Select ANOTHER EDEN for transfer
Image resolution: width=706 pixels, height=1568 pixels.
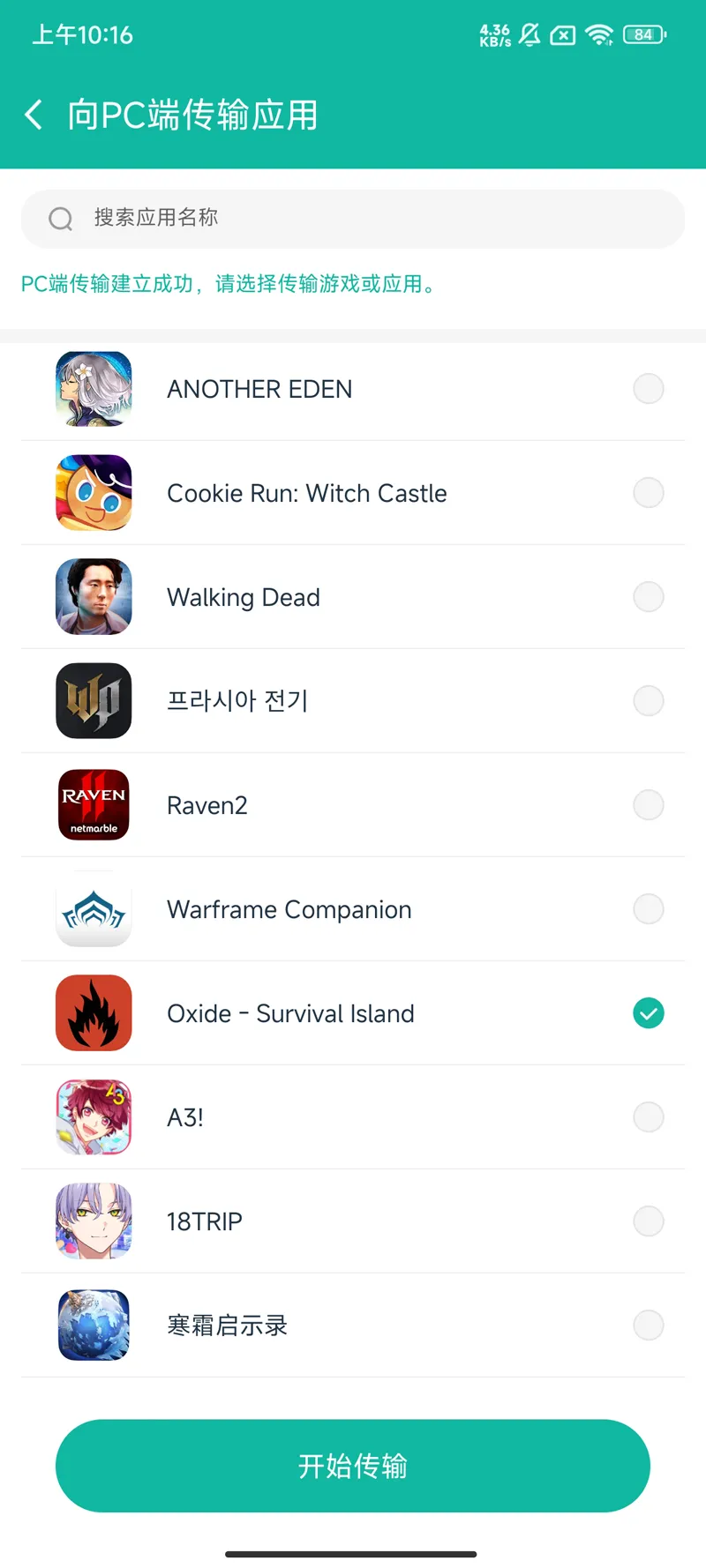coord(648,389)
